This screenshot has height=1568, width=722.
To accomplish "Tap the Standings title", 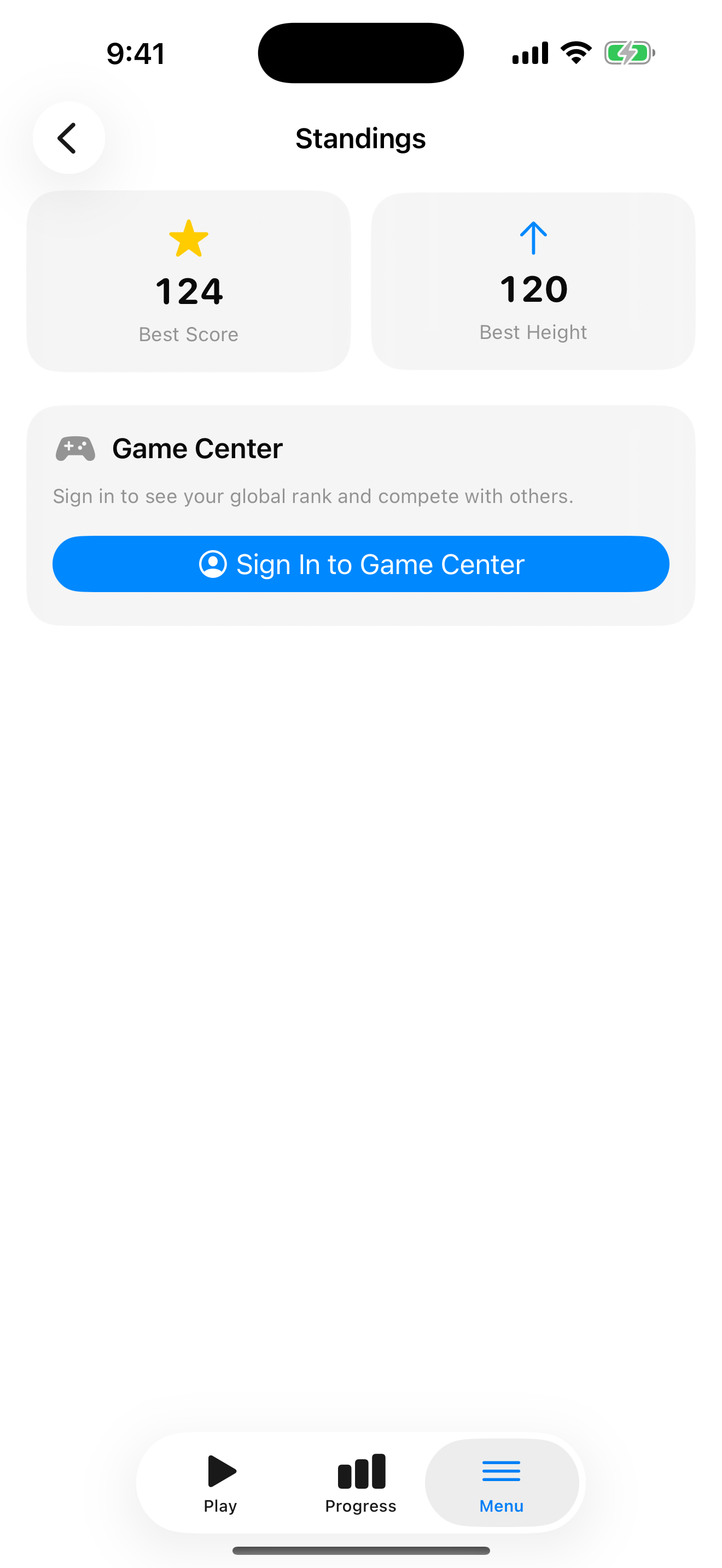I will tap(360, 138).
